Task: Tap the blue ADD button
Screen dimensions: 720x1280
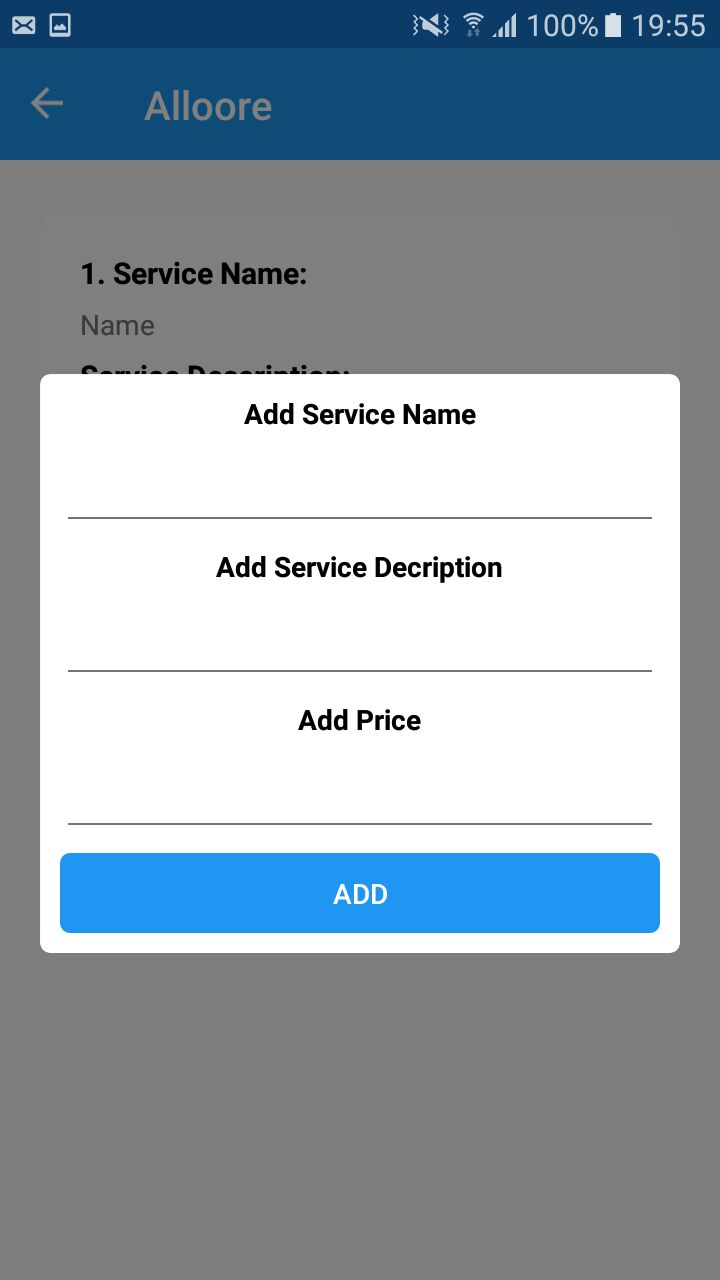Action: [x=360, y=893]
